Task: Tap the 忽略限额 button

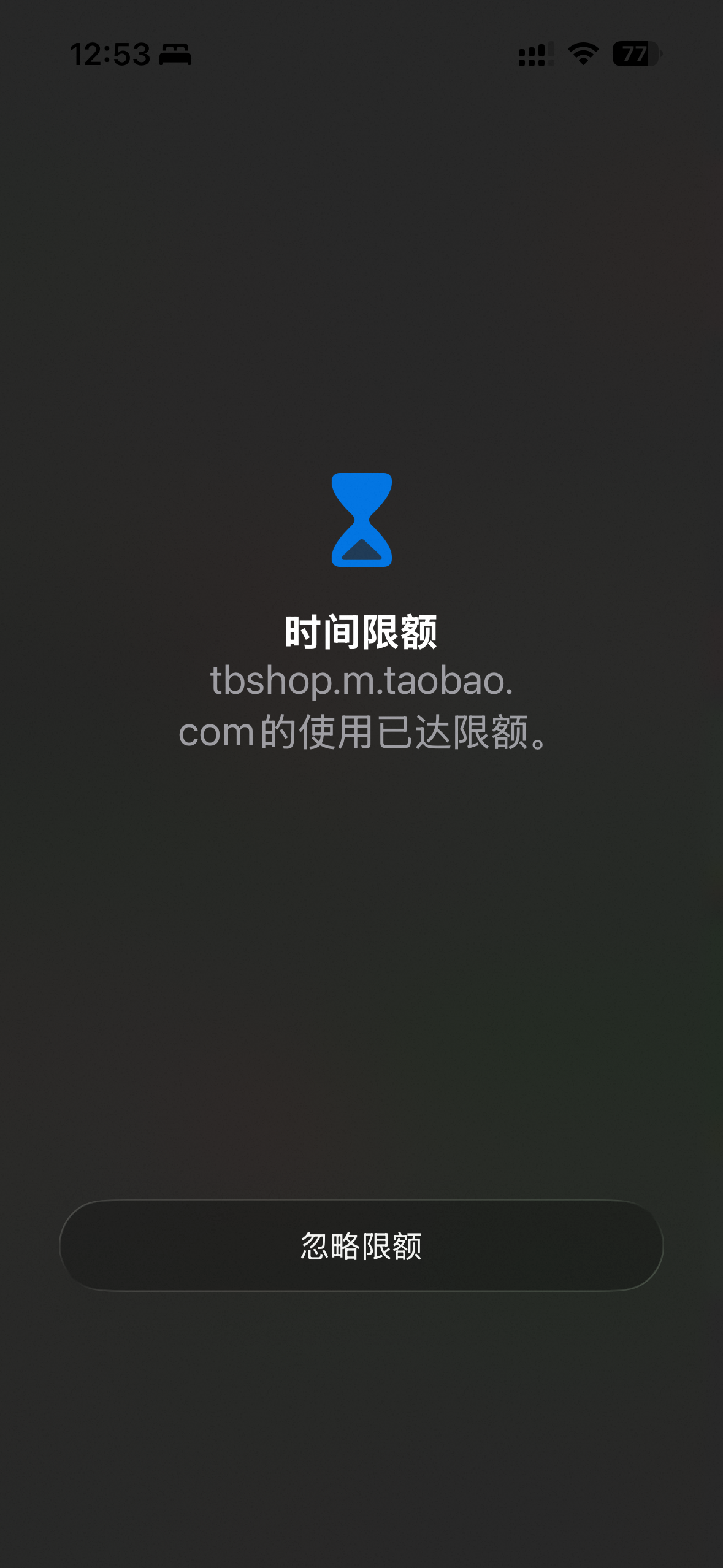Action: [x=361, y=1246]
